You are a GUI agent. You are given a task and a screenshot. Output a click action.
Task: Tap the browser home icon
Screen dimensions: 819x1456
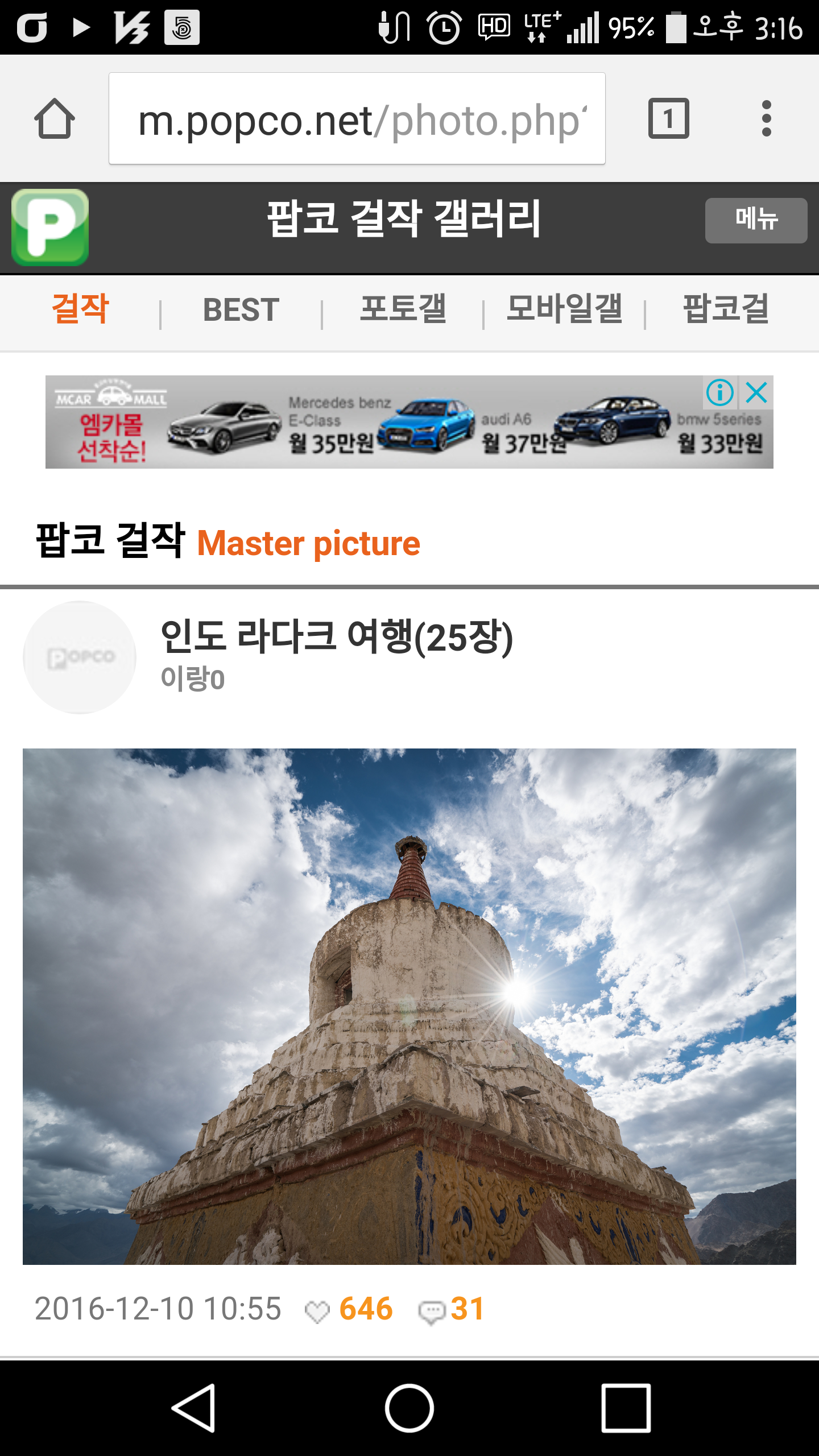55,119
